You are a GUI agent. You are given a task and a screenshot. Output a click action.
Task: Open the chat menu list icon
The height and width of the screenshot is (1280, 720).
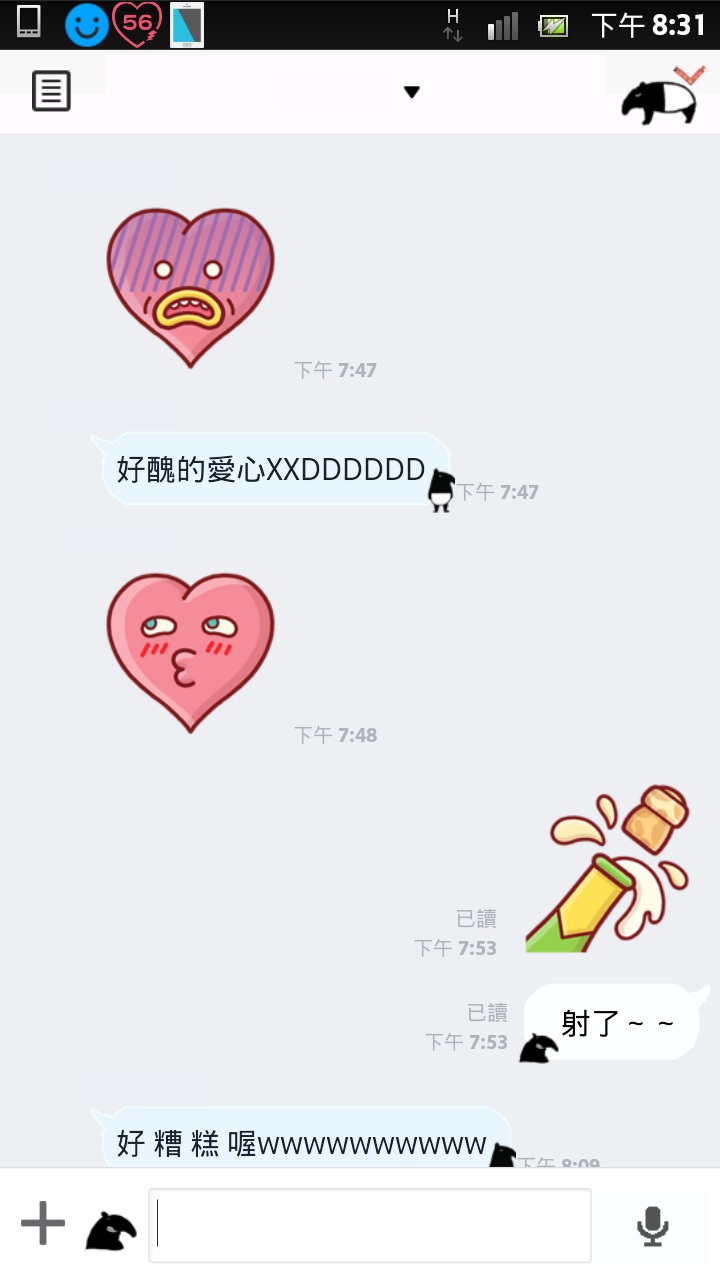click(52, 91)
